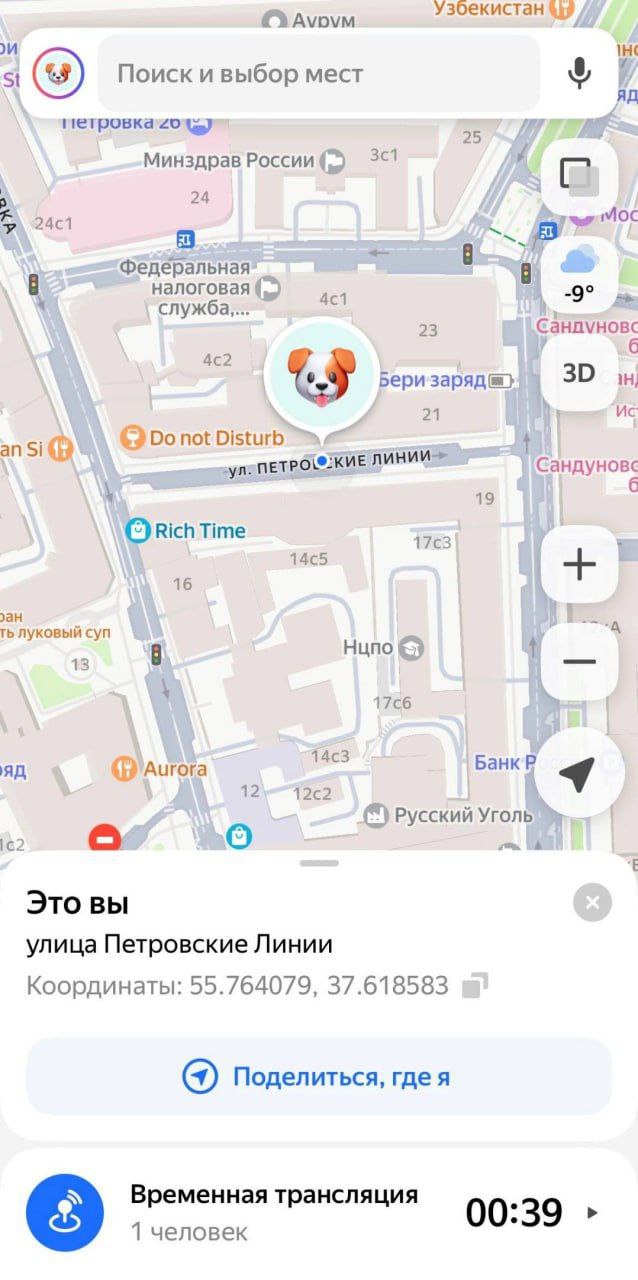638x1280 pixels.
Task: Open map layers button
Action: click(x=578, y=177)
